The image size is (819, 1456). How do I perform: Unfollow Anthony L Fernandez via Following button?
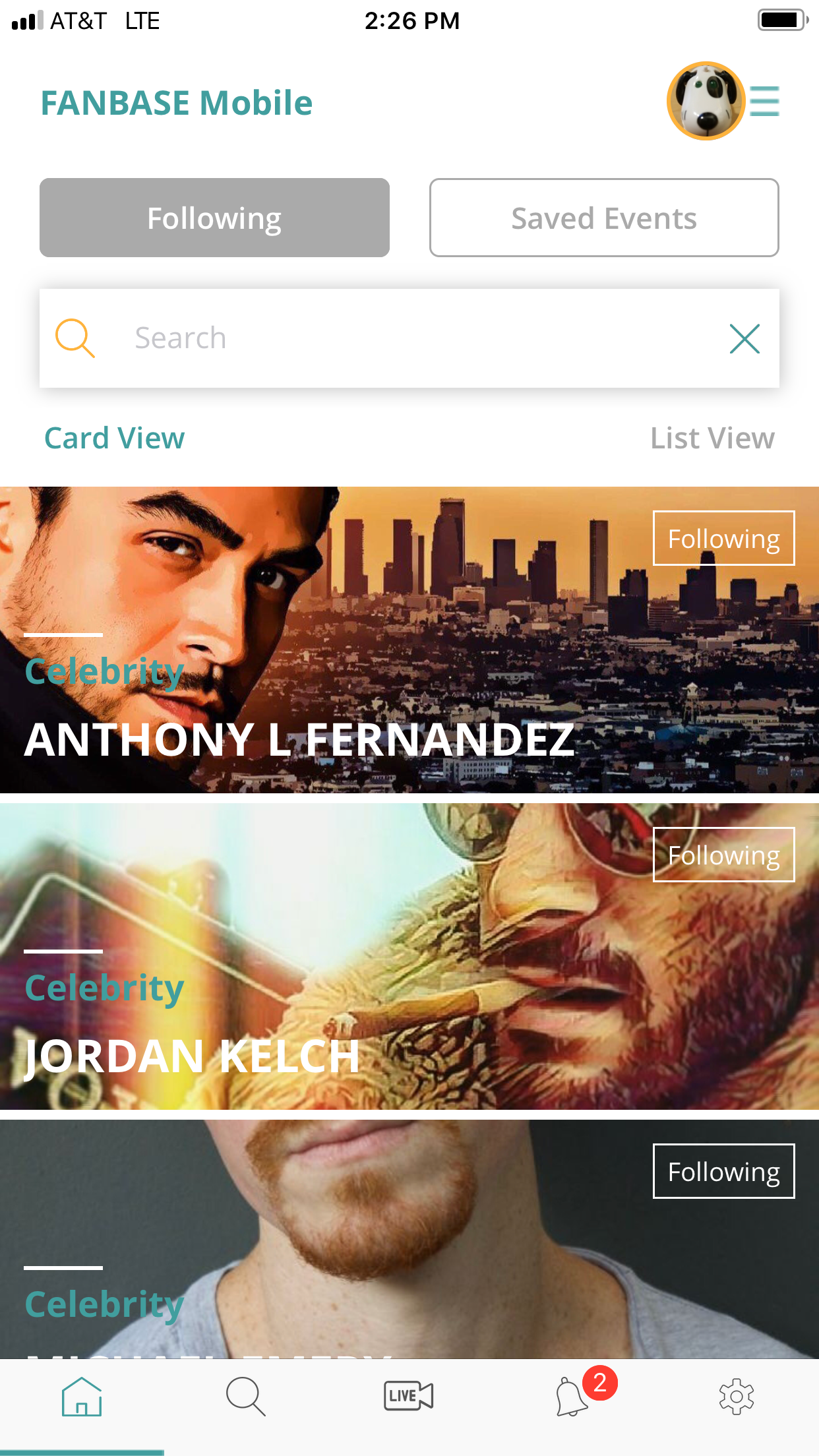[723, 538]
